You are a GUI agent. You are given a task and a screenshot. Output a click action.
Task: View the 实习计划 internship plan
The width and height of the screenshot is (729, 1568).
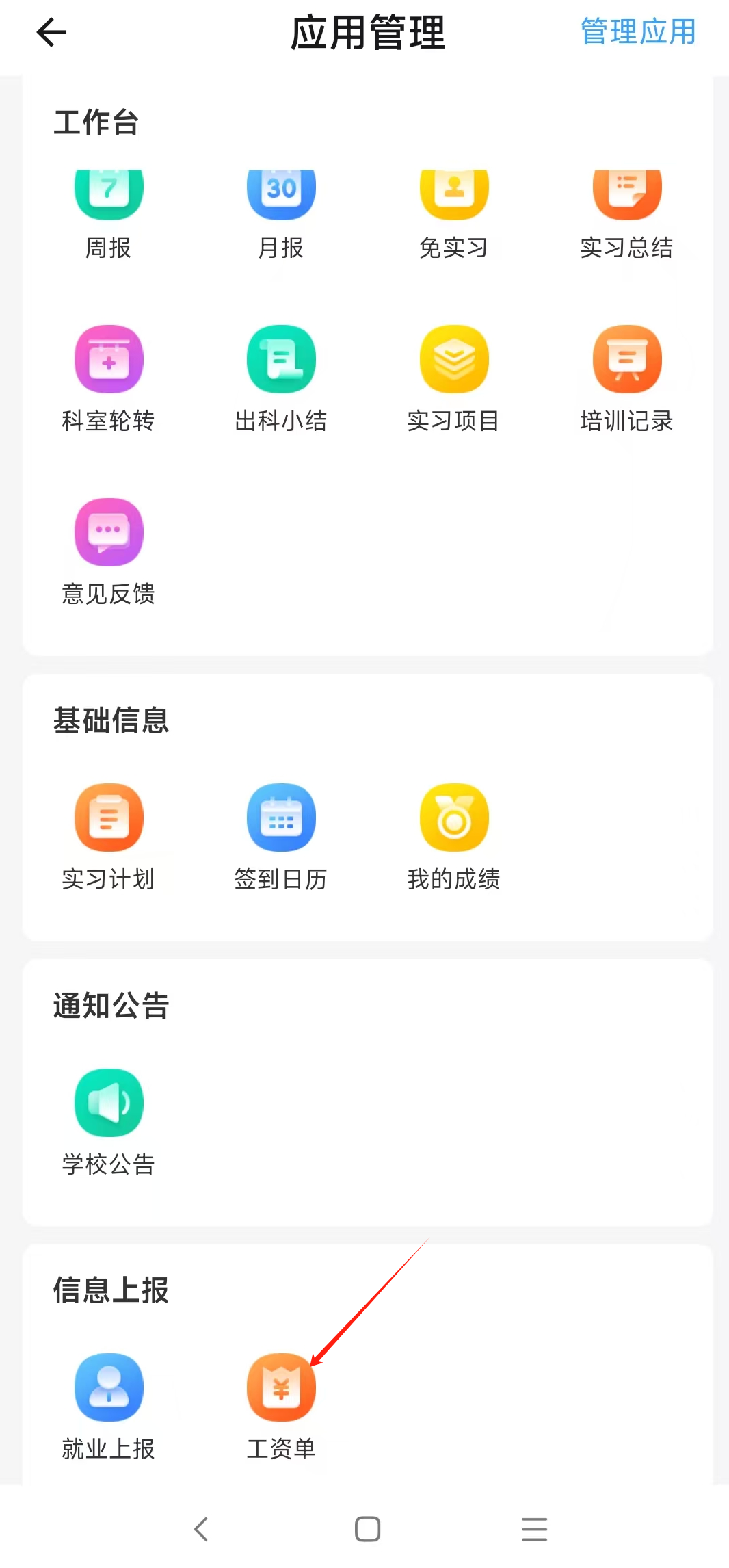point(109,818)
